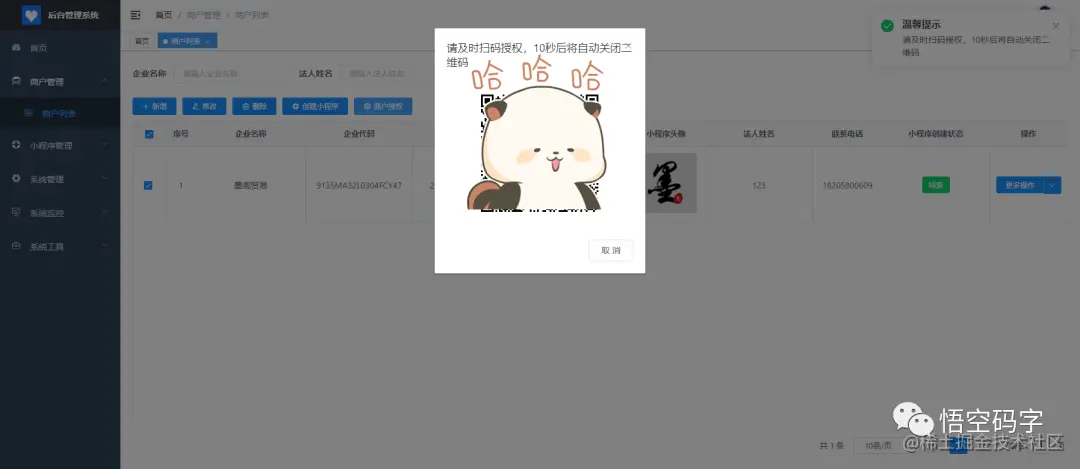
Task: Tap 取消 to close the QR dialog
Action: 610,250
